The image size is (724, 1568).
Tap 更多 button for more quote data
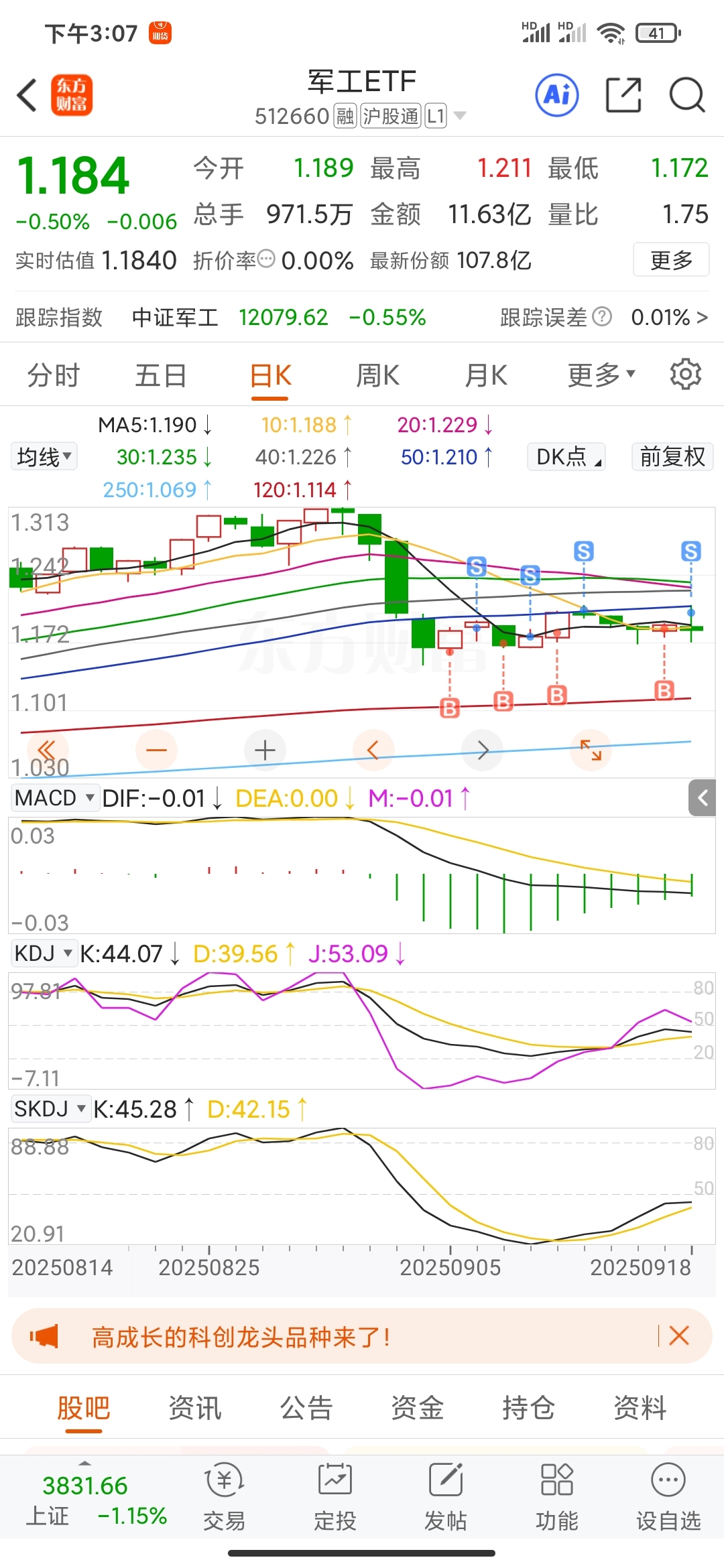coord(671,260)
